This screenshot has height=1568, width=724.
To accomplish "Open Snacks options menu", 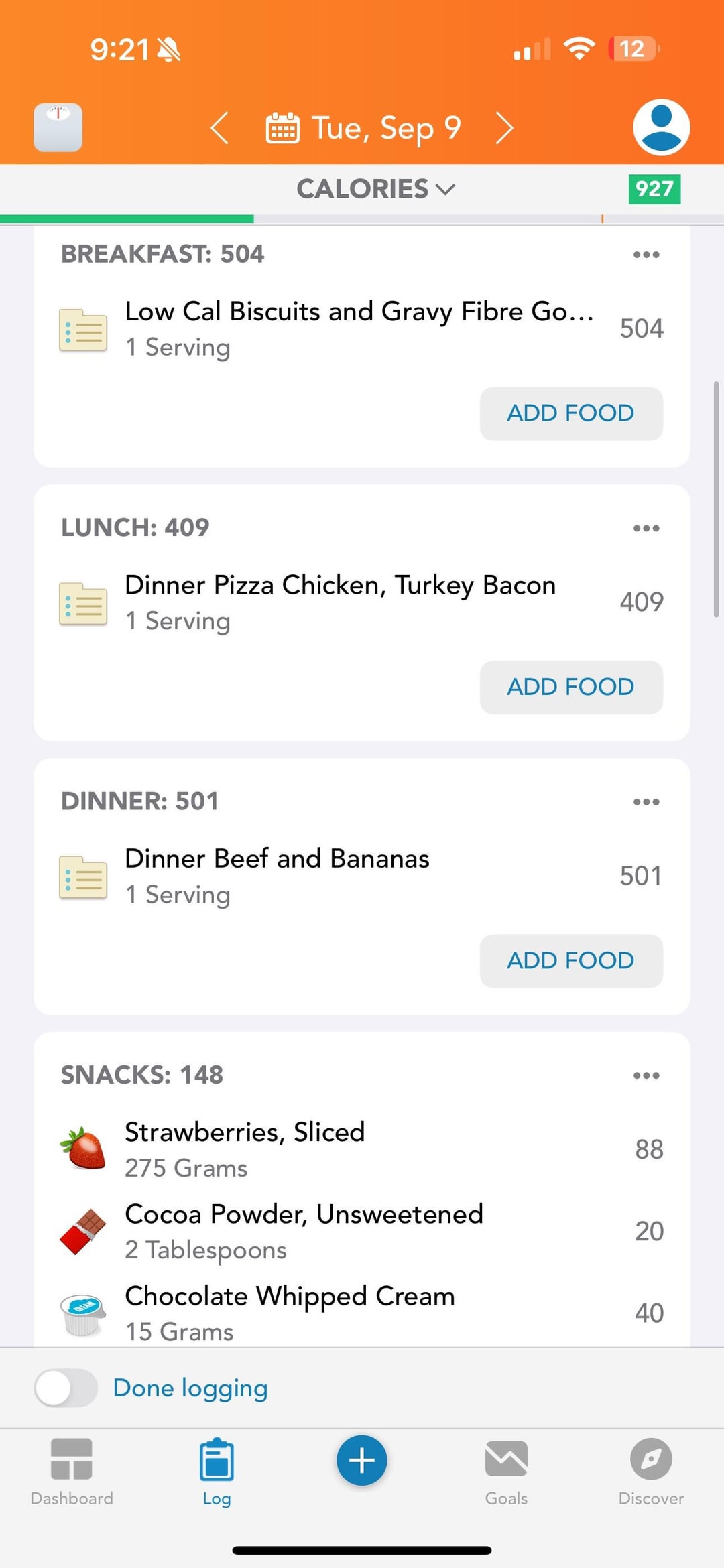I will click(x=646, y=1075).
